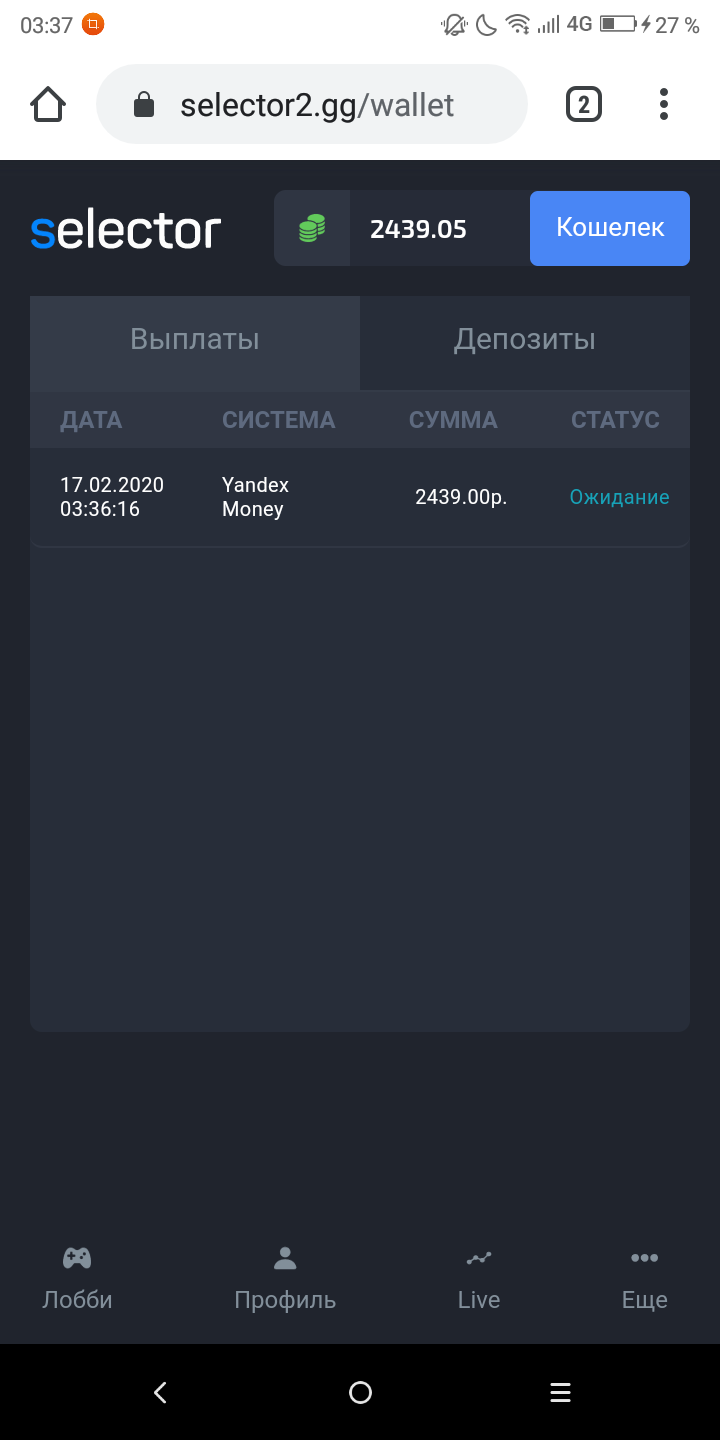Open the Профиль tab
The image size is (720, 1440).
[285, 1278]
